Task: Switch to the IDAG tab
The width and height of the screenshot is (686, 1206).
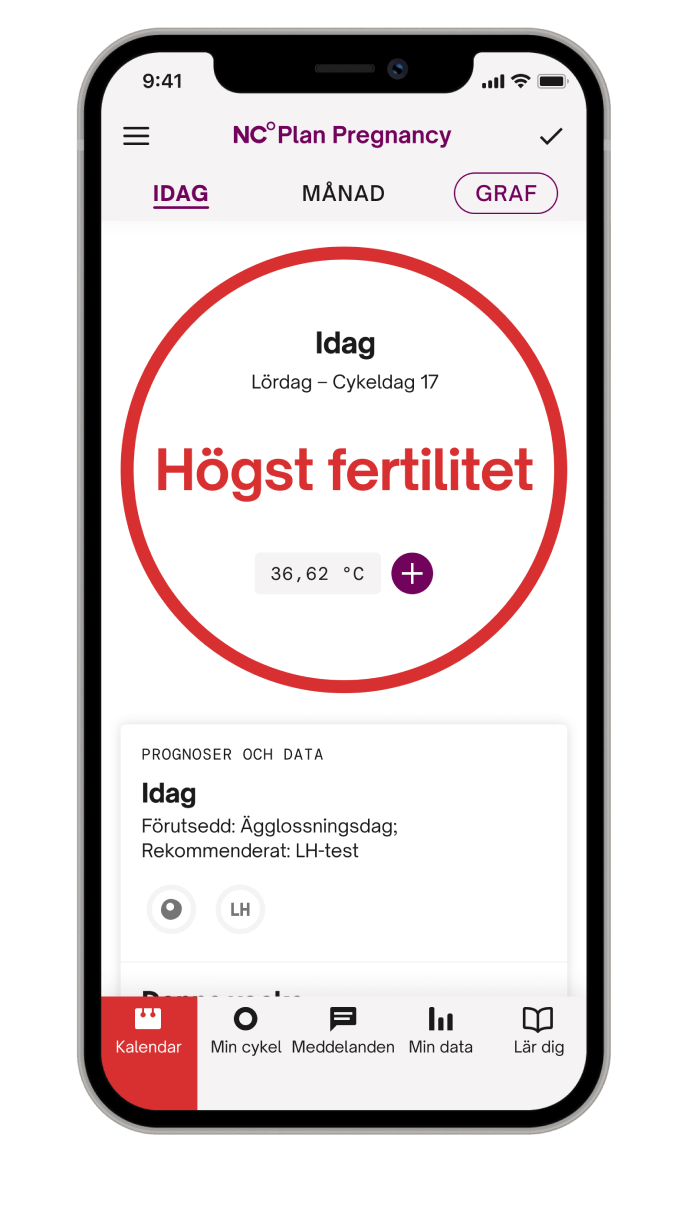Action: tap(181, 194)
